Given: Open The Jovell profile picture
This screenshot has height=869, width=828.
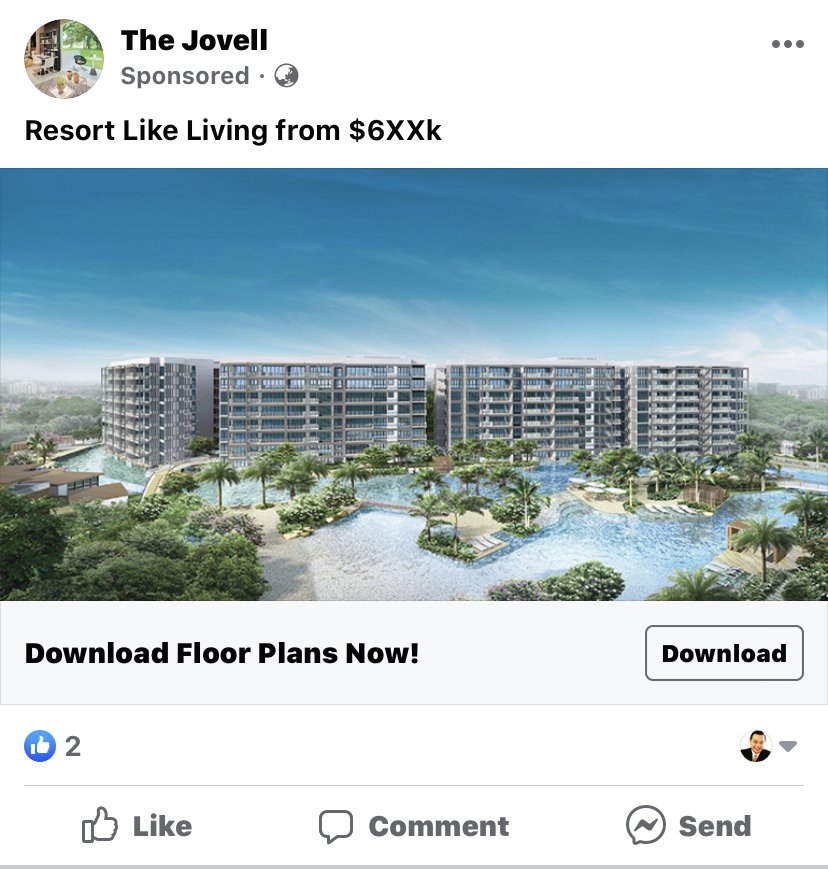Looking at the screenshot, I should point(64,59).
